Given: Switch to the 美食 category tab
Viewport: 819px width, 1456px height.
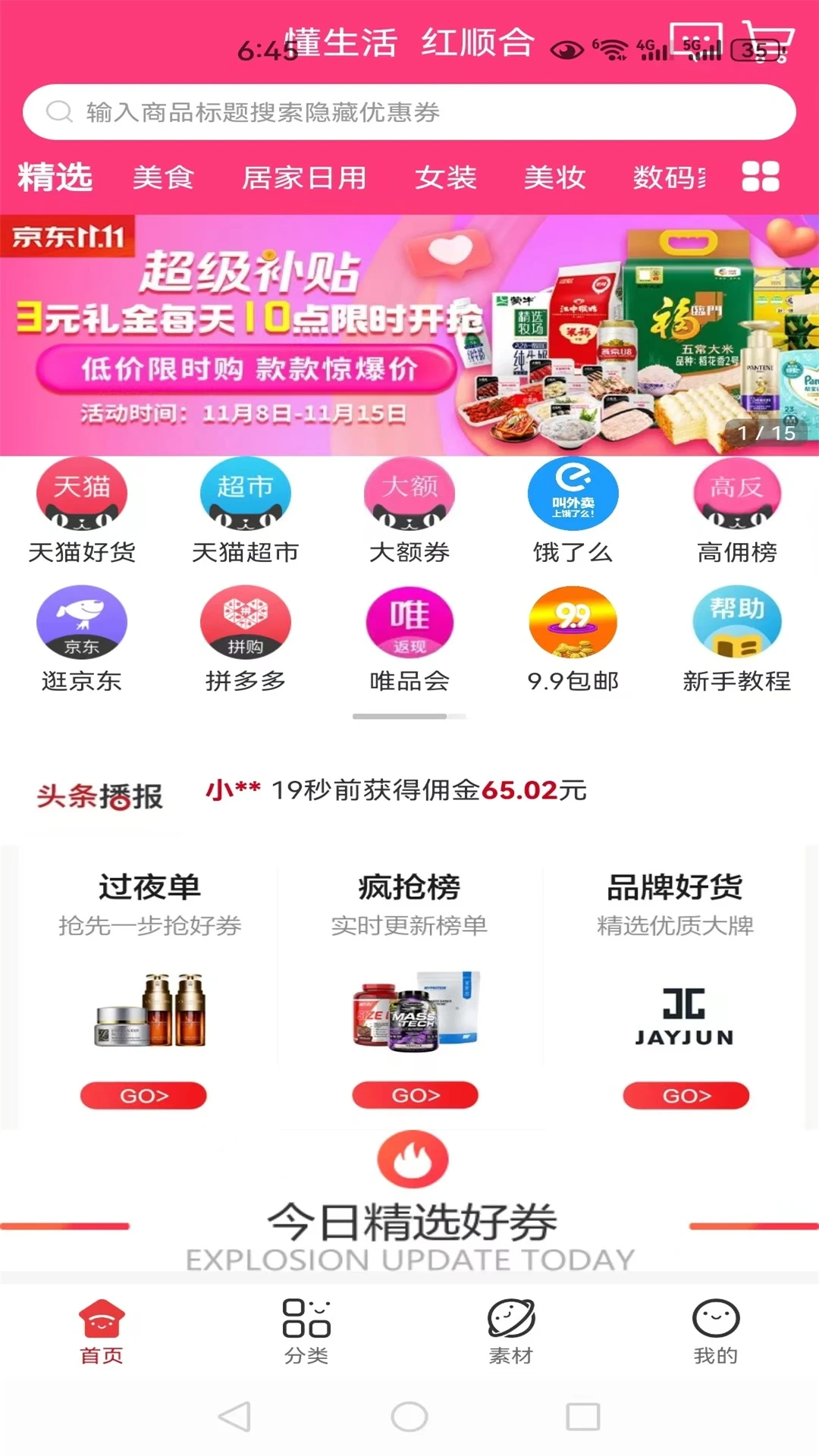Looking at the screenshot, I should [x=162, y=178].
